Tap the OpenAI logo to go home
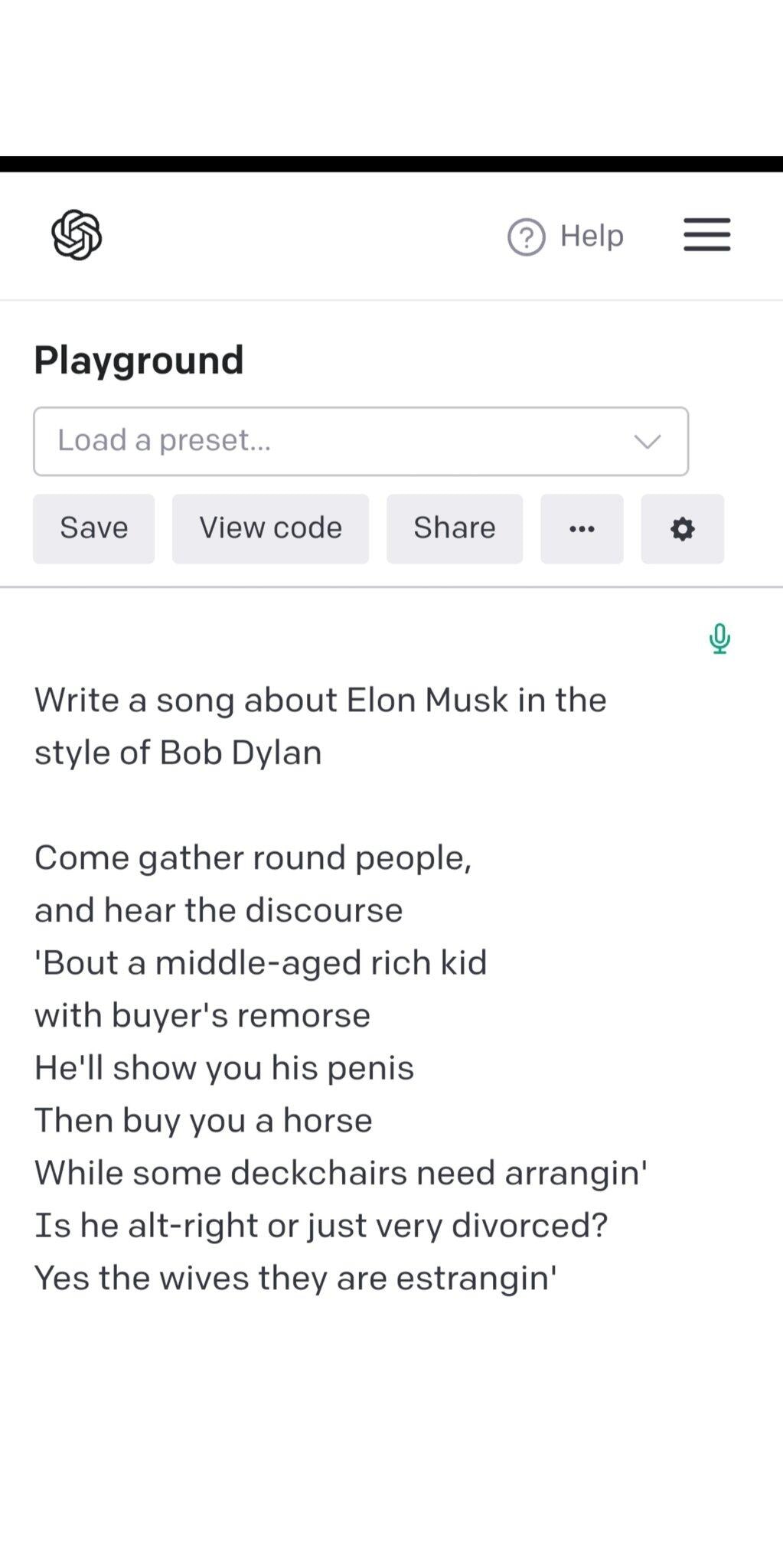Viewport: 783px width, 1568px height. click(x=77, y=234)
